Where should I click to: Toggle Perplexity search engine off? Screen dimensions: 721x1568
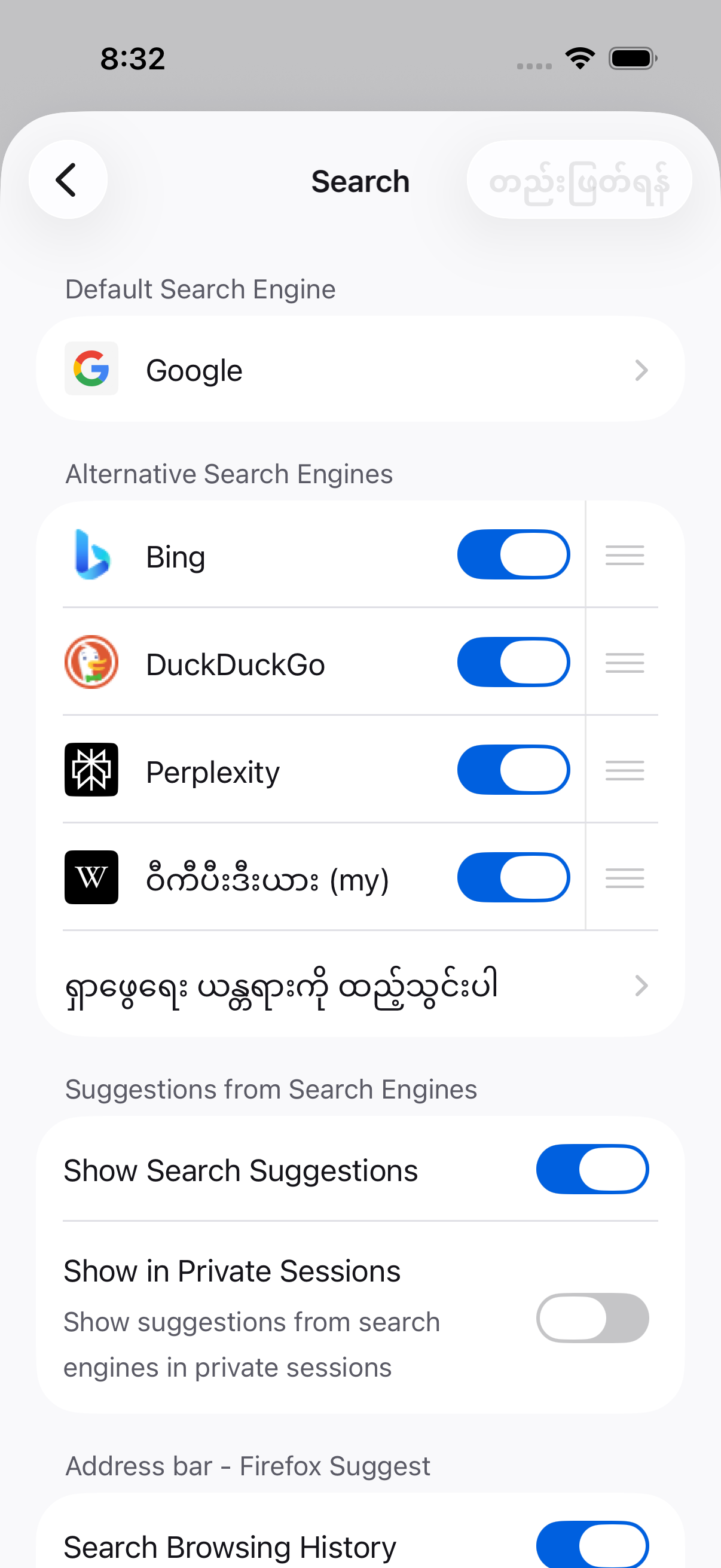click(x=513, y=770)
